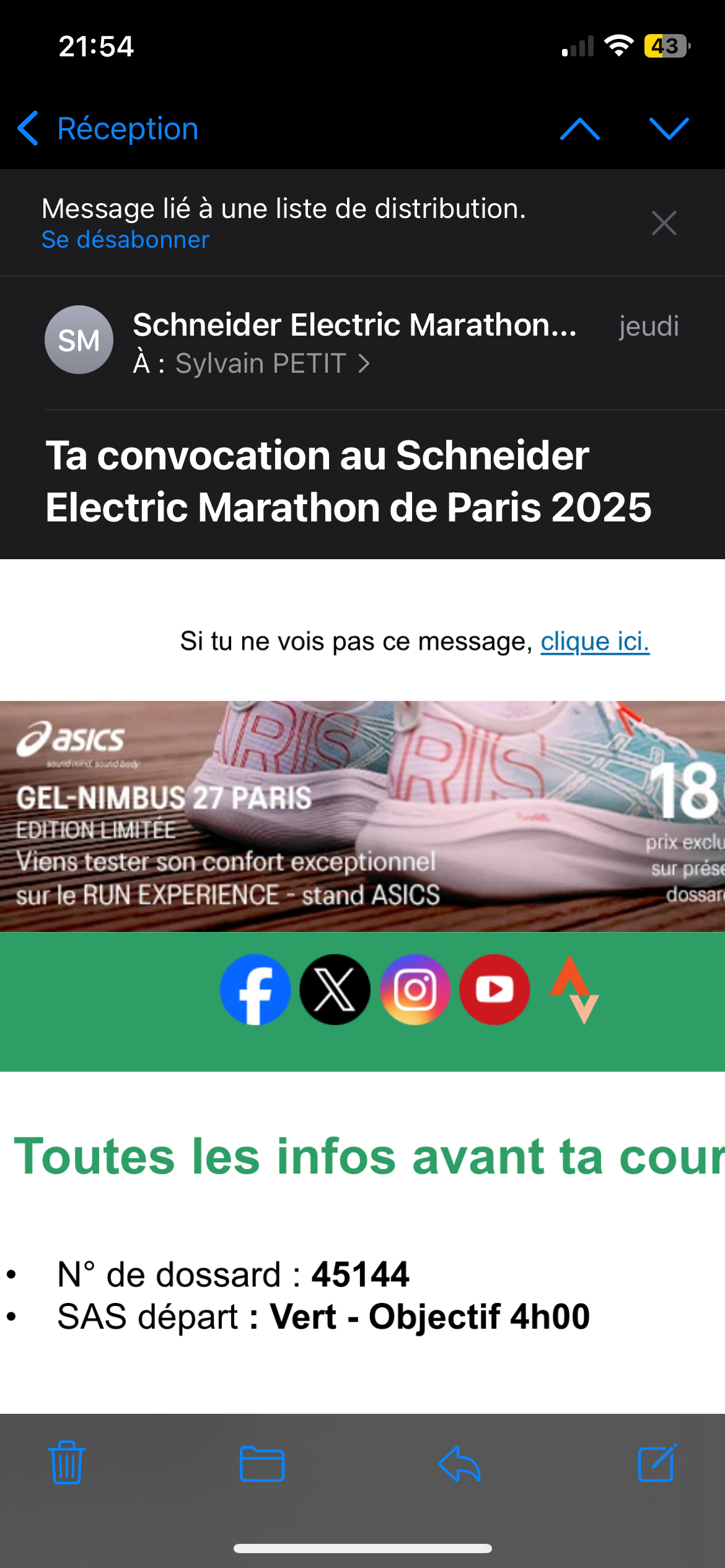
Task: Tap Se désabonner to unsubscribe
Action: (x=125, y=240)
